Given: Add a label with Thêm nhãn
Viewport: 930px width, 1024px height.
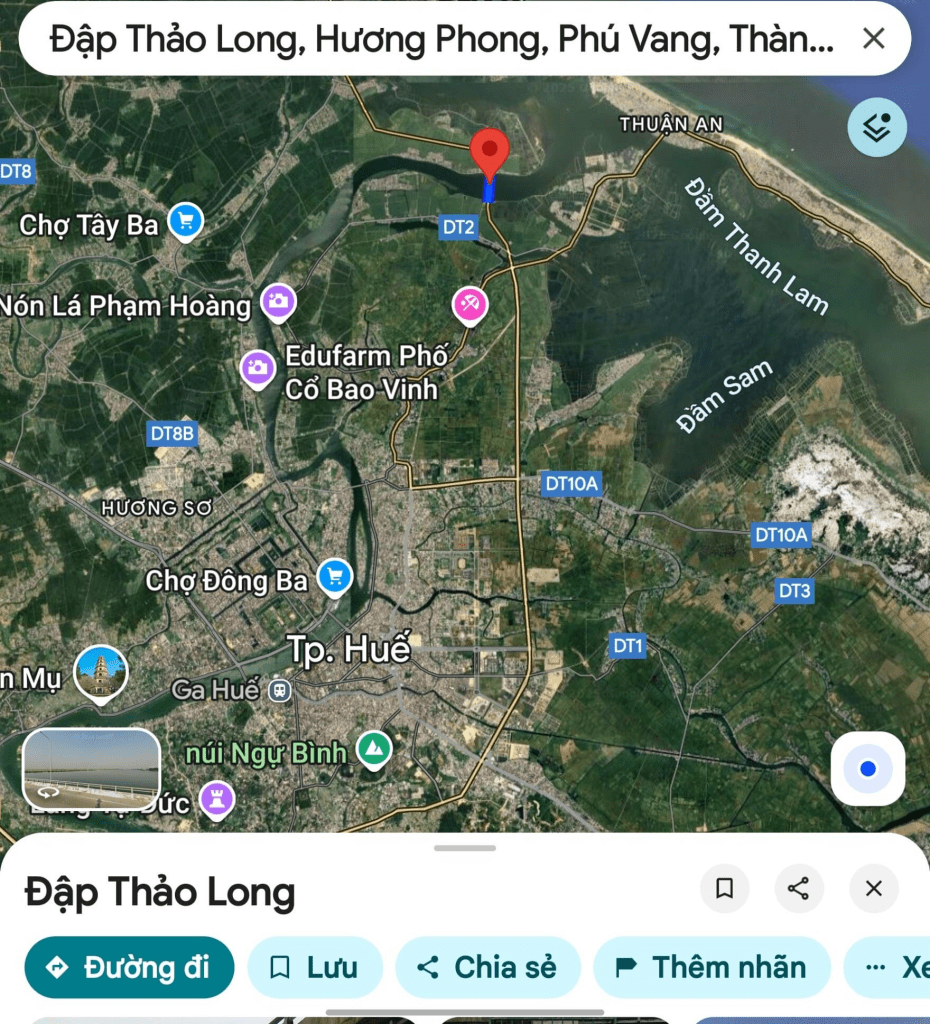Looking at the screenshot, I should pos(711,967).
